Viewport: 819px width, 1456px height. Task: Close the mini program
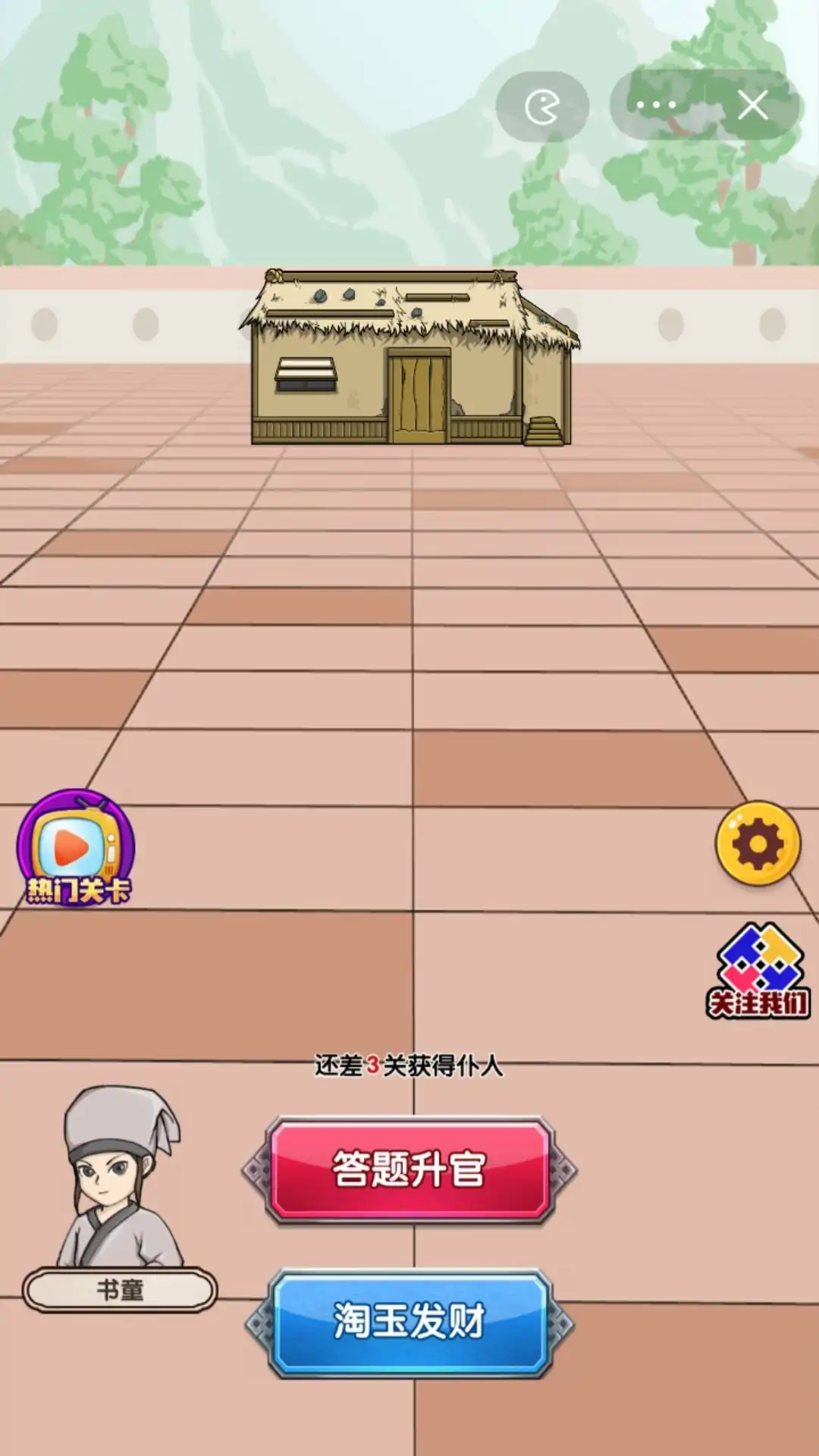[x=752, y=106]
